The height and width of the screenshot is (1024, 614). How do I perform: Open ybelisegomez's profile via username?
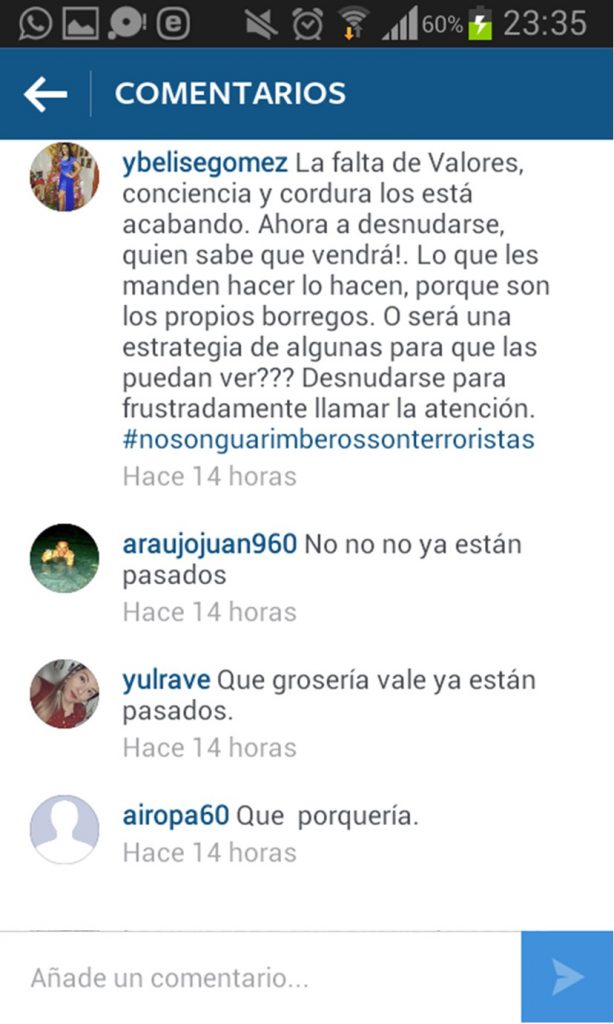click(204, 163)
